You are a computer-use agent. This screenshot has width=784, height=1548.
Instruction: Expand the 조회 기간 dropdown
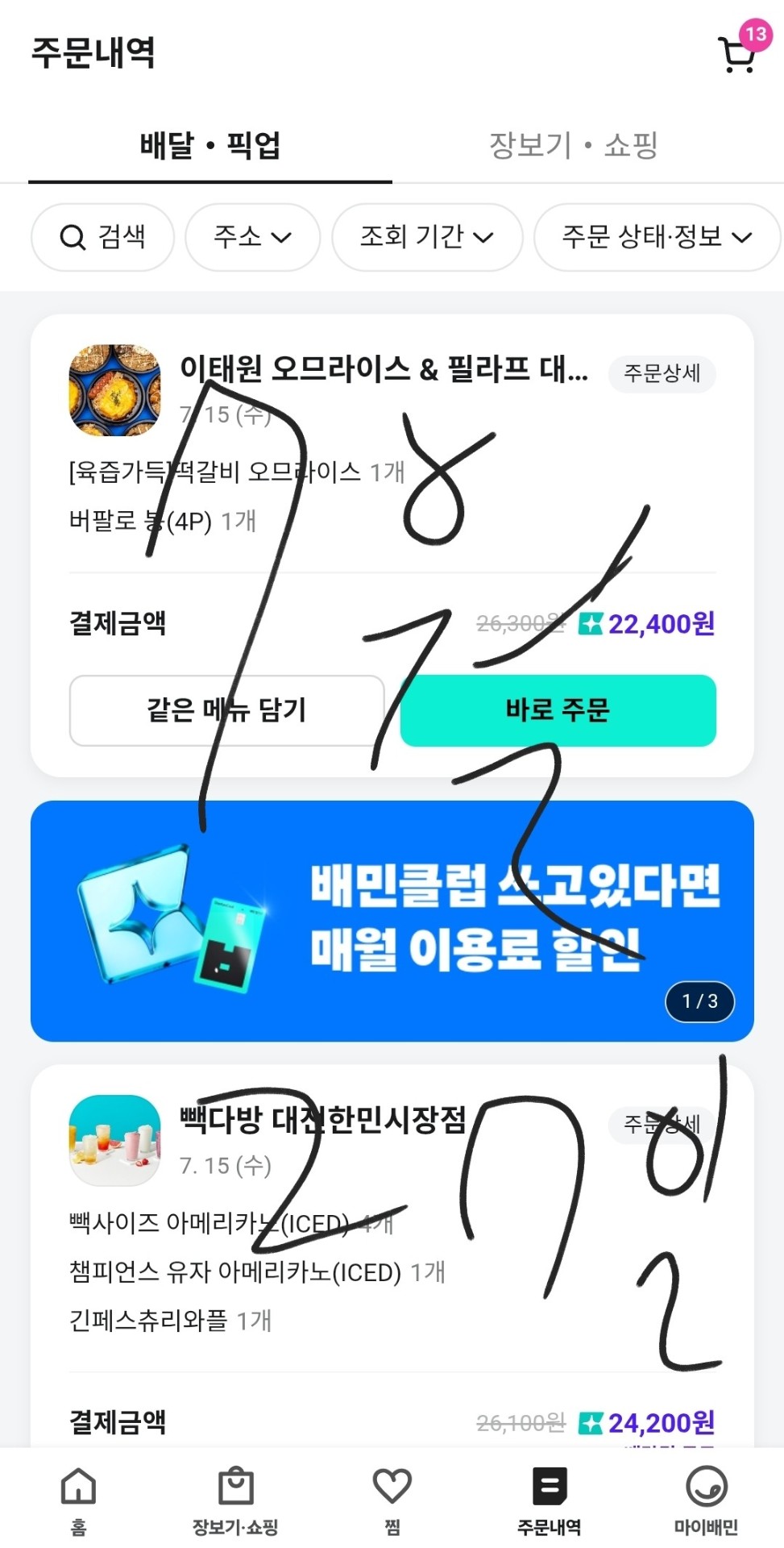point(427,237)
